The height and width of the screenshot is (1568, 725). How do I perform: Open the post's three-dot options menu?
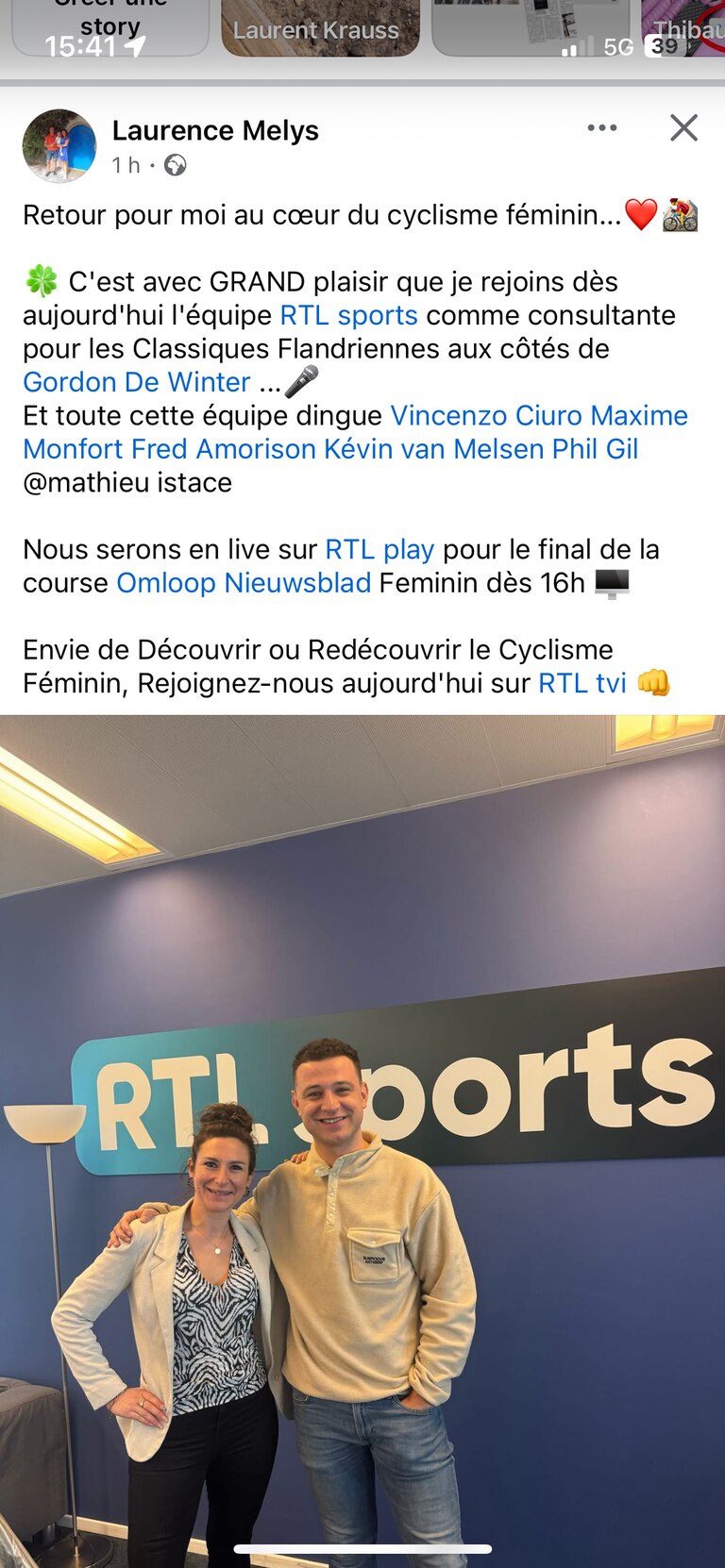[x=601, y=128]
